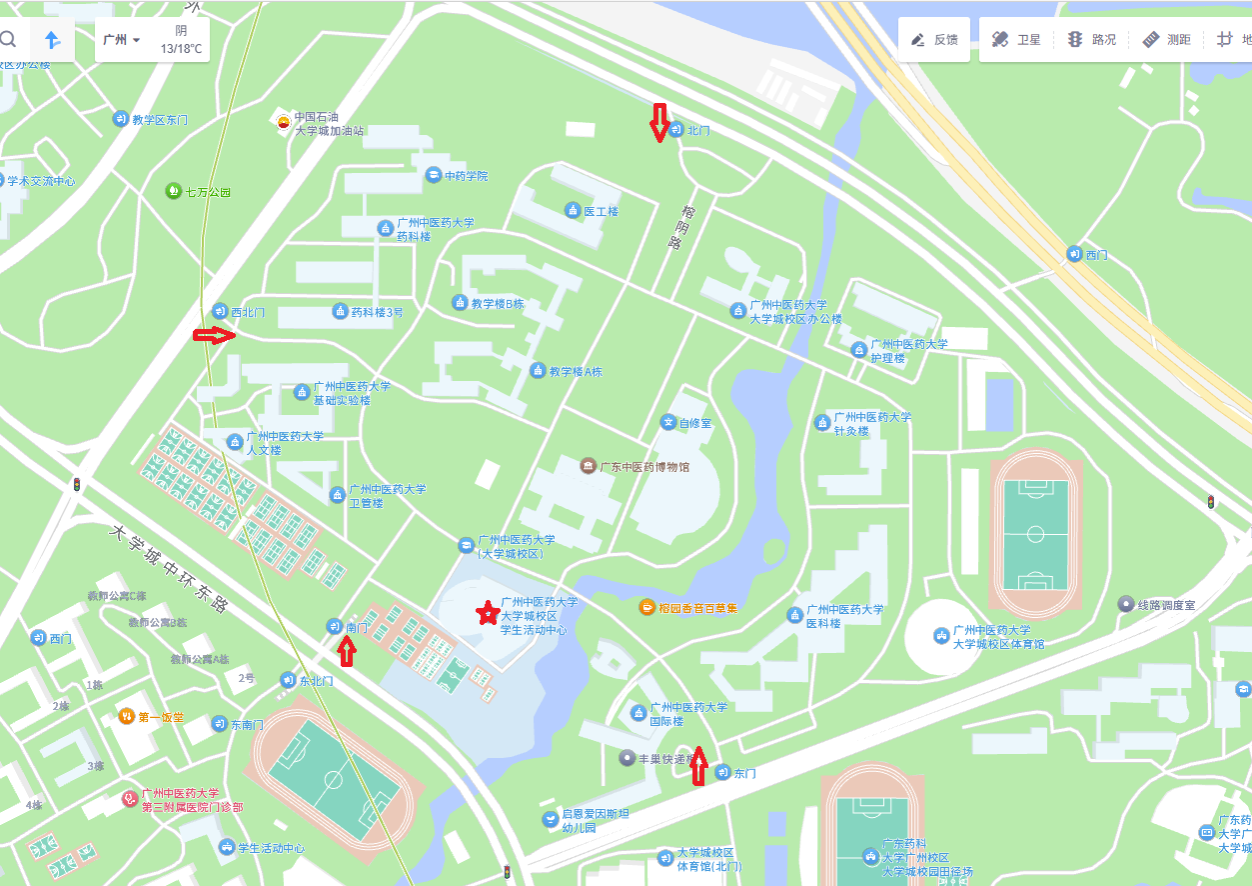Tap the 西北门 gate marker
The image size is (1252, 886).
tap(220, 311)
